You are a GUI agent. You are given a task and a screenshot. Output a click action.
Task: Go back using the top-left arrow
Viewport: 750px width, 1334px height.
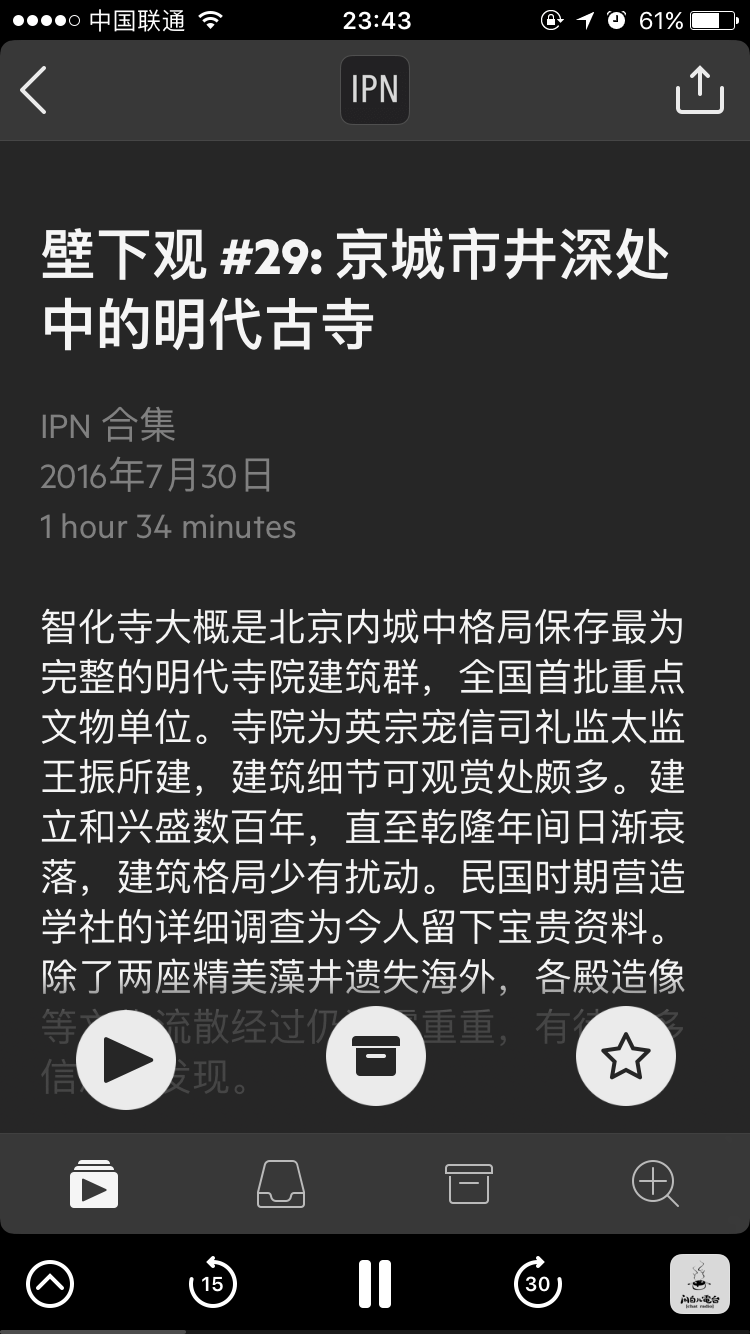34,91
